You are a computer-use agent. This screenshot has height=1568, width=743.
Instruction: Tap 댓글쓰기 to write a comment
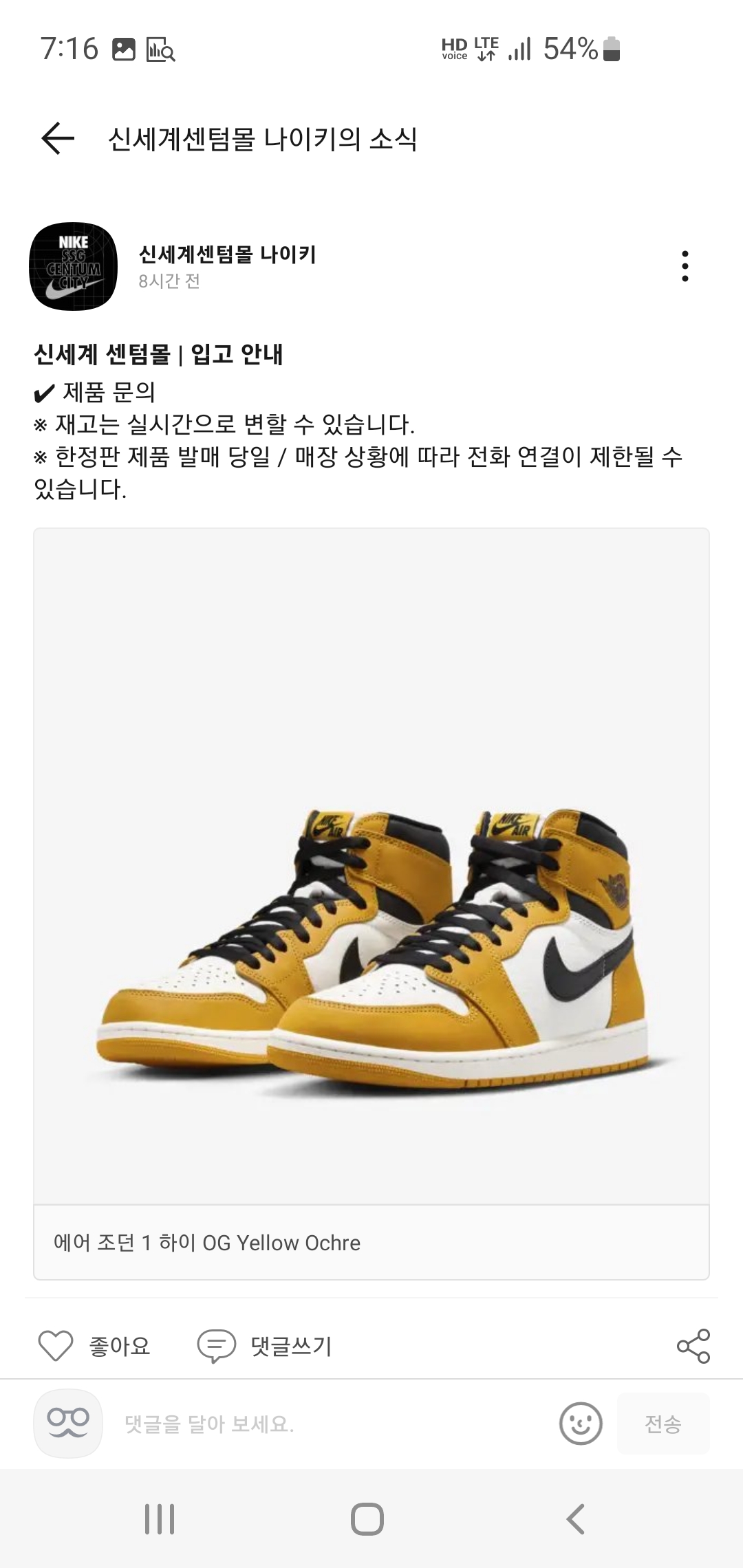click(265, 1346)
